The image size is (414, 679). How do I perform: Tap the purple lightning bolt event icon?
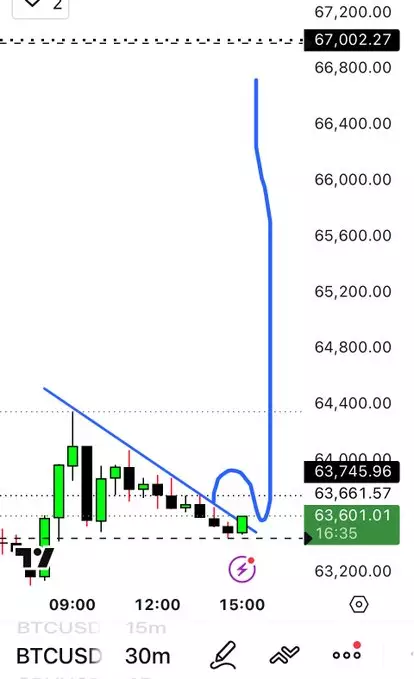tap(242, 569)
